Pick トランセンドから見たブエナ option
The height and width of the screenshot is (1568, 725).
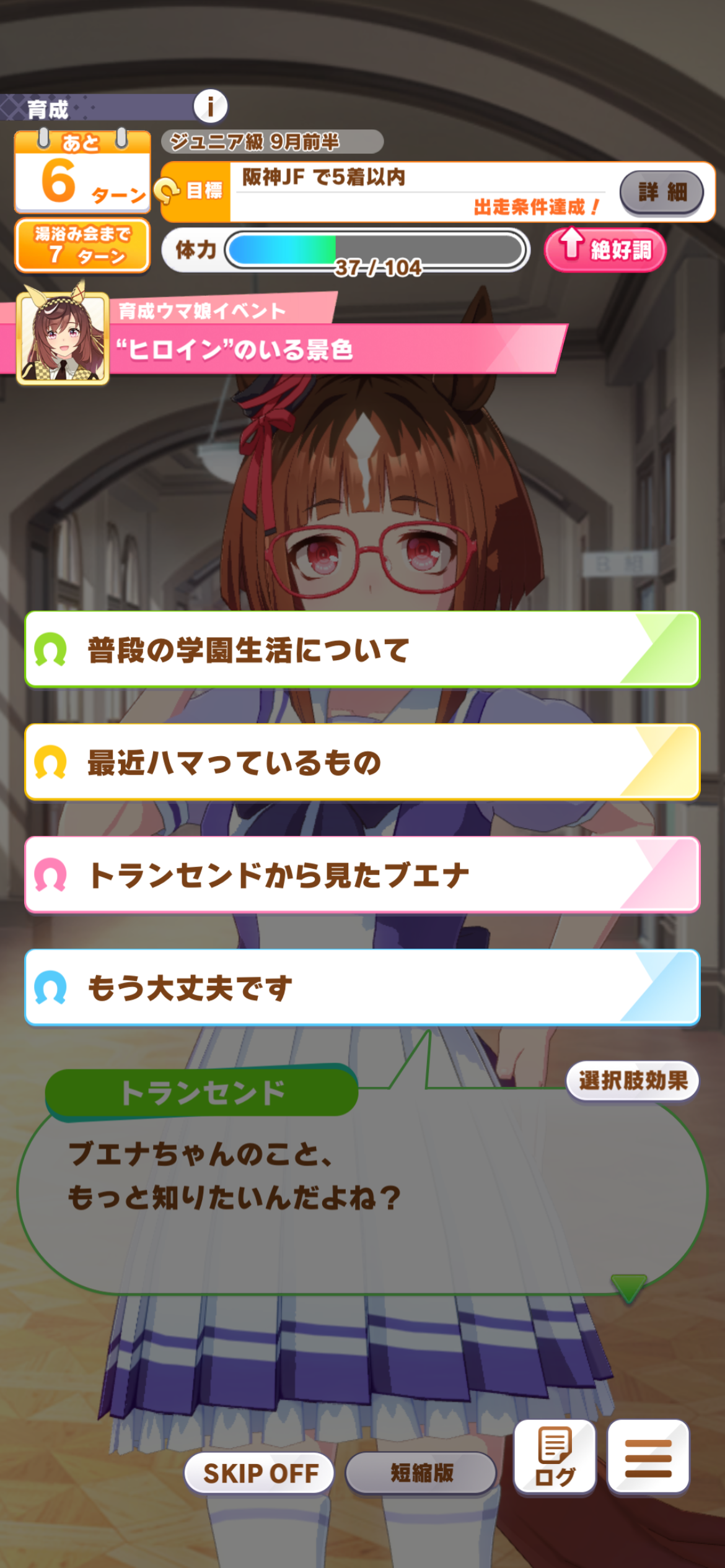click(362, 875)
